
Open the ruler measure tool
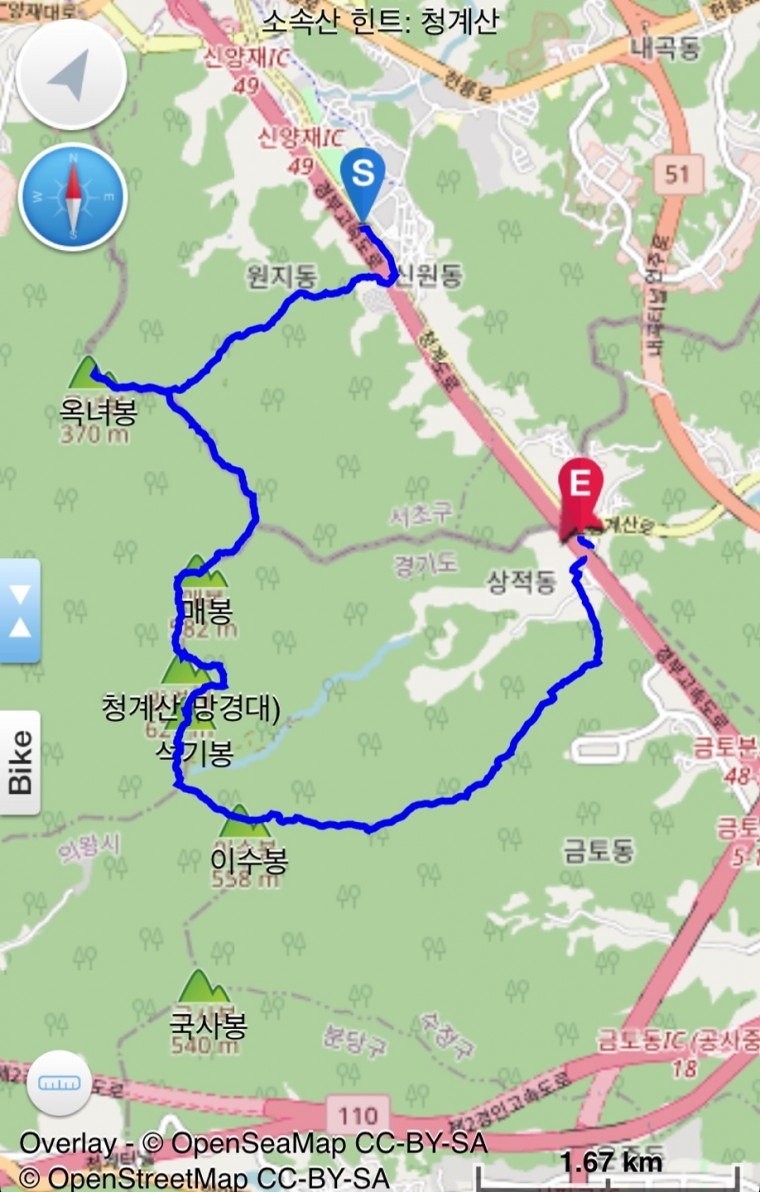pyautogui.click(x=59, y=1083)
